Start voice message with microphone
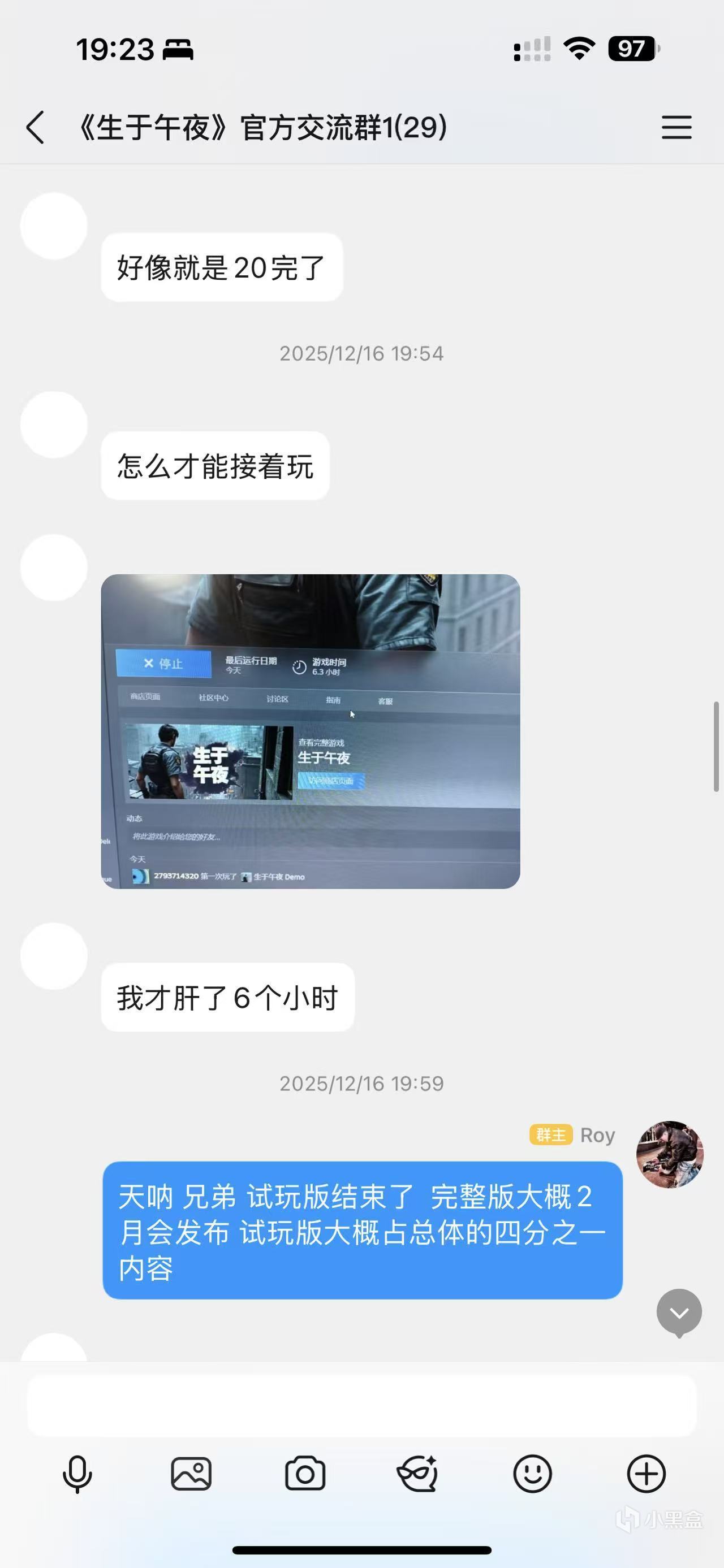Viewport: 724px width, 1568px height. click(x=77, y=1474)
